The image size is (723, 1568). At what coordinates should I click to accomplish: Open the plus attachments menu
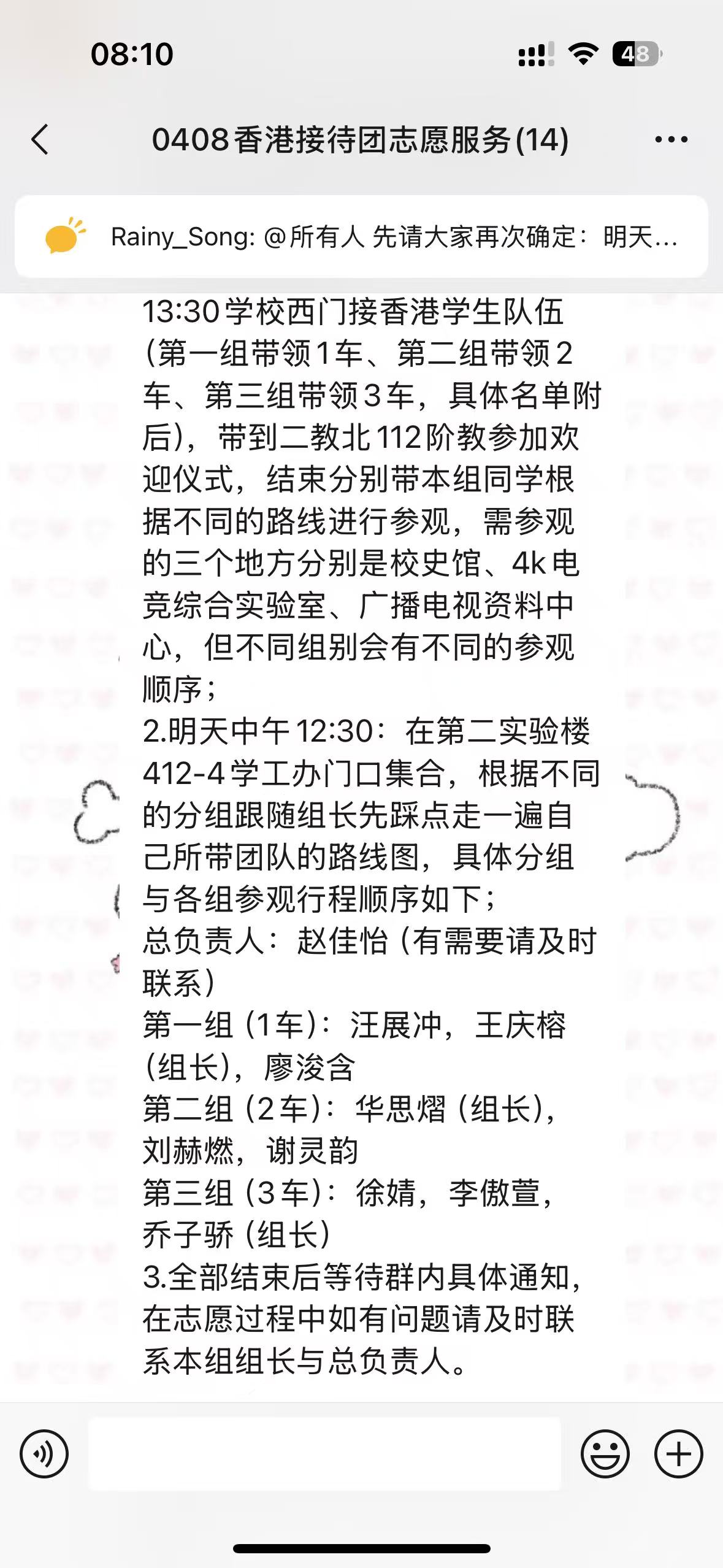pos(678,1453)
